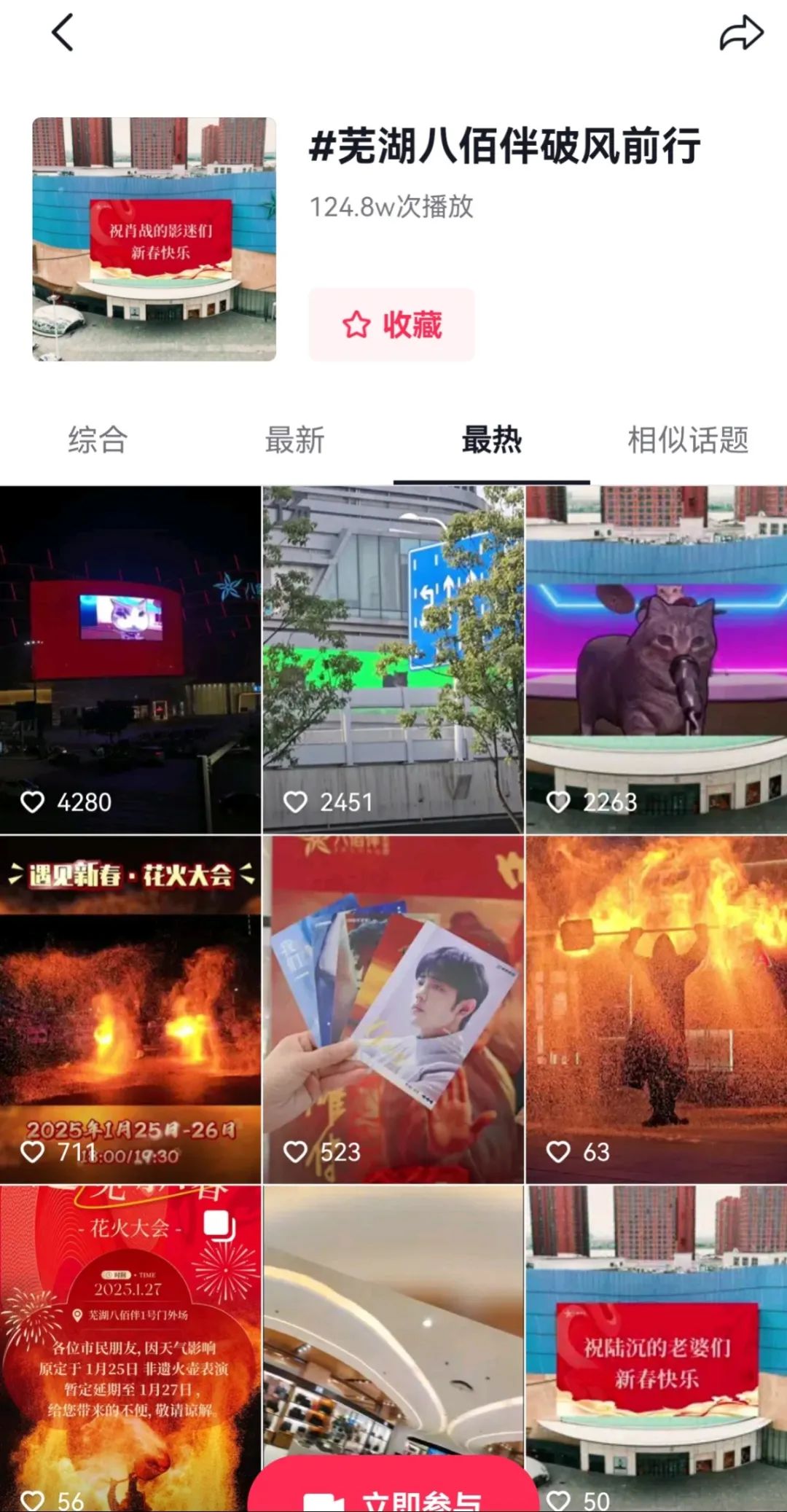Open the video with 4280 likes

click(x=130, y=659)
